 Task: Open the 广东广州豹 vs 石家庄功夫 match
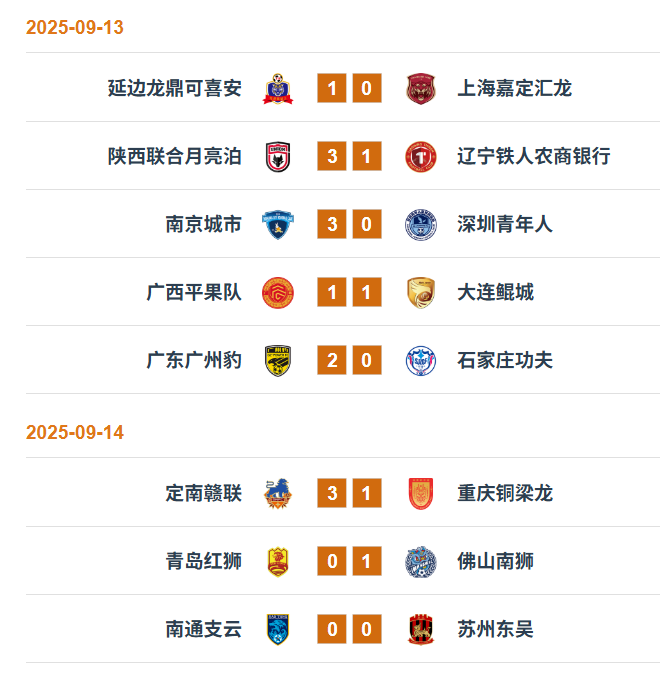click(x=349, y=360)
